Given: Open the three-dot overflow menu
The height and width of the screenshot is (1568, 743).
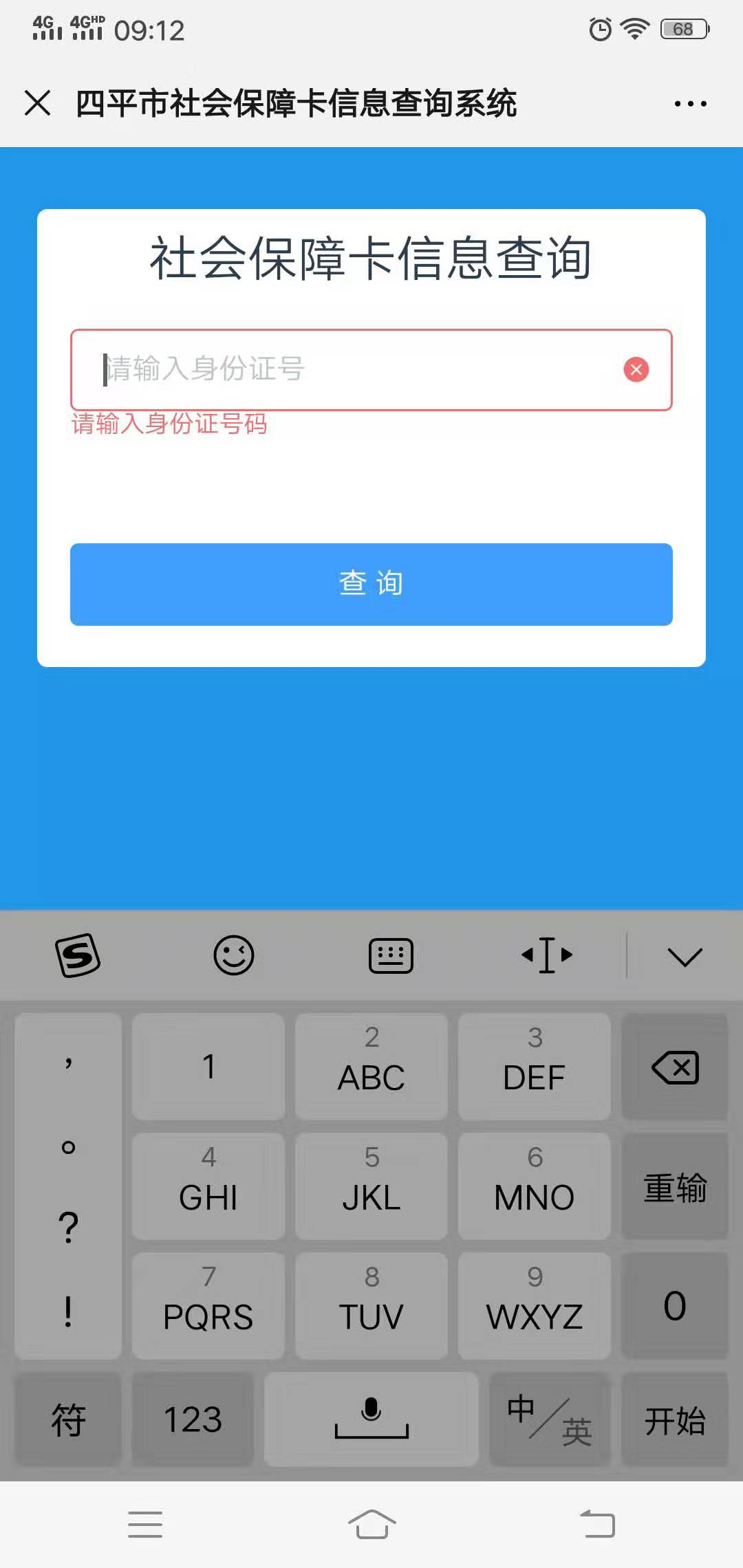Looking at the screenshot, I should (x=690, y=104).
